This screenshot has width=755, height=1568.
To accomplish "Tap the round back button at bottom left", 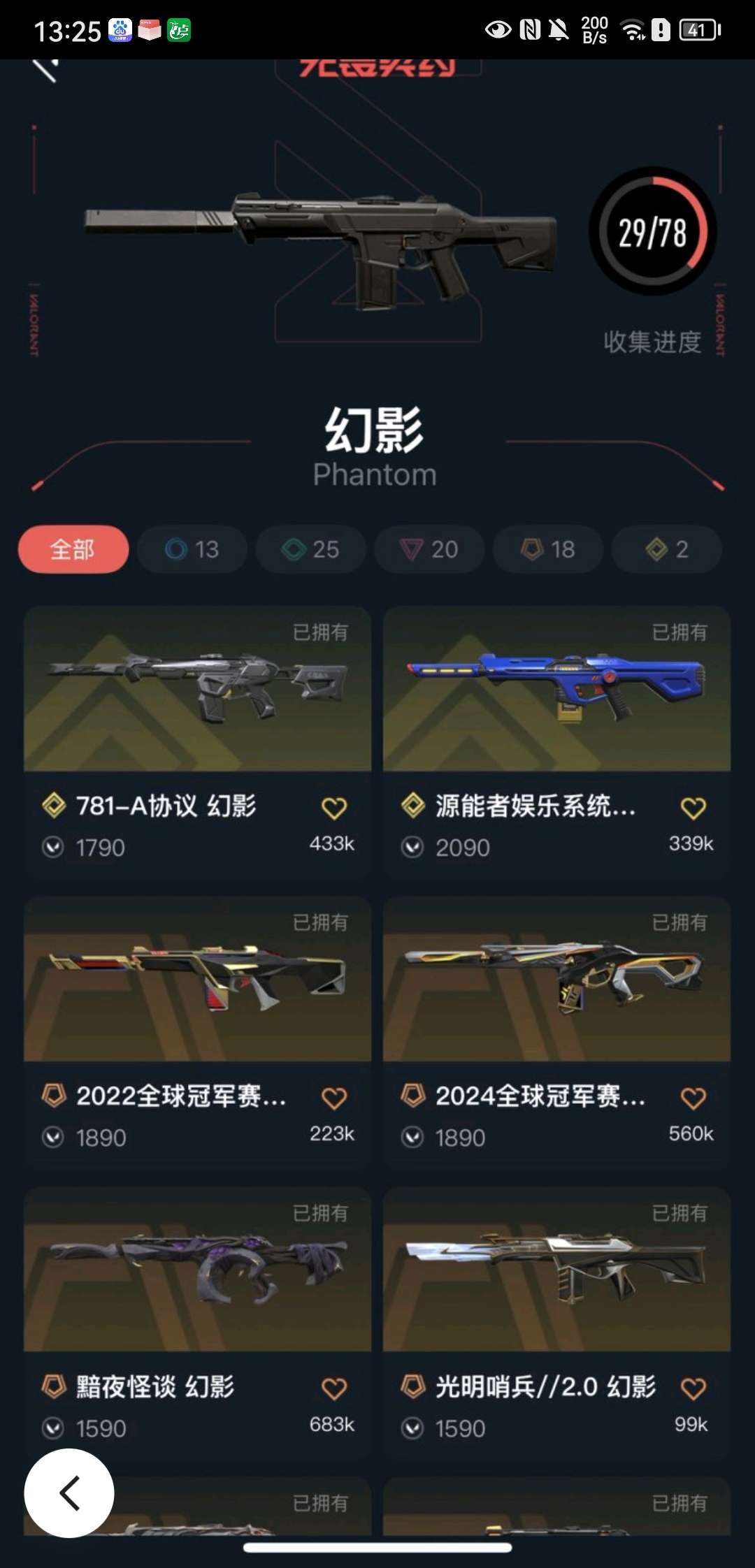I will 70,1493.
